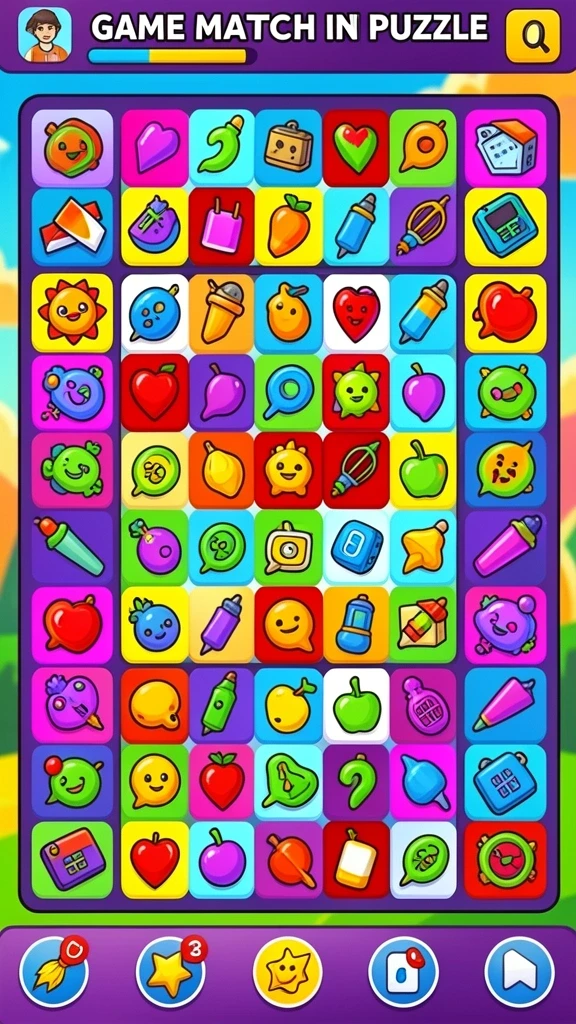The image size is (576, 1024).
Task: Tap the white marshmallow tile on red
Action: [356, 859]
